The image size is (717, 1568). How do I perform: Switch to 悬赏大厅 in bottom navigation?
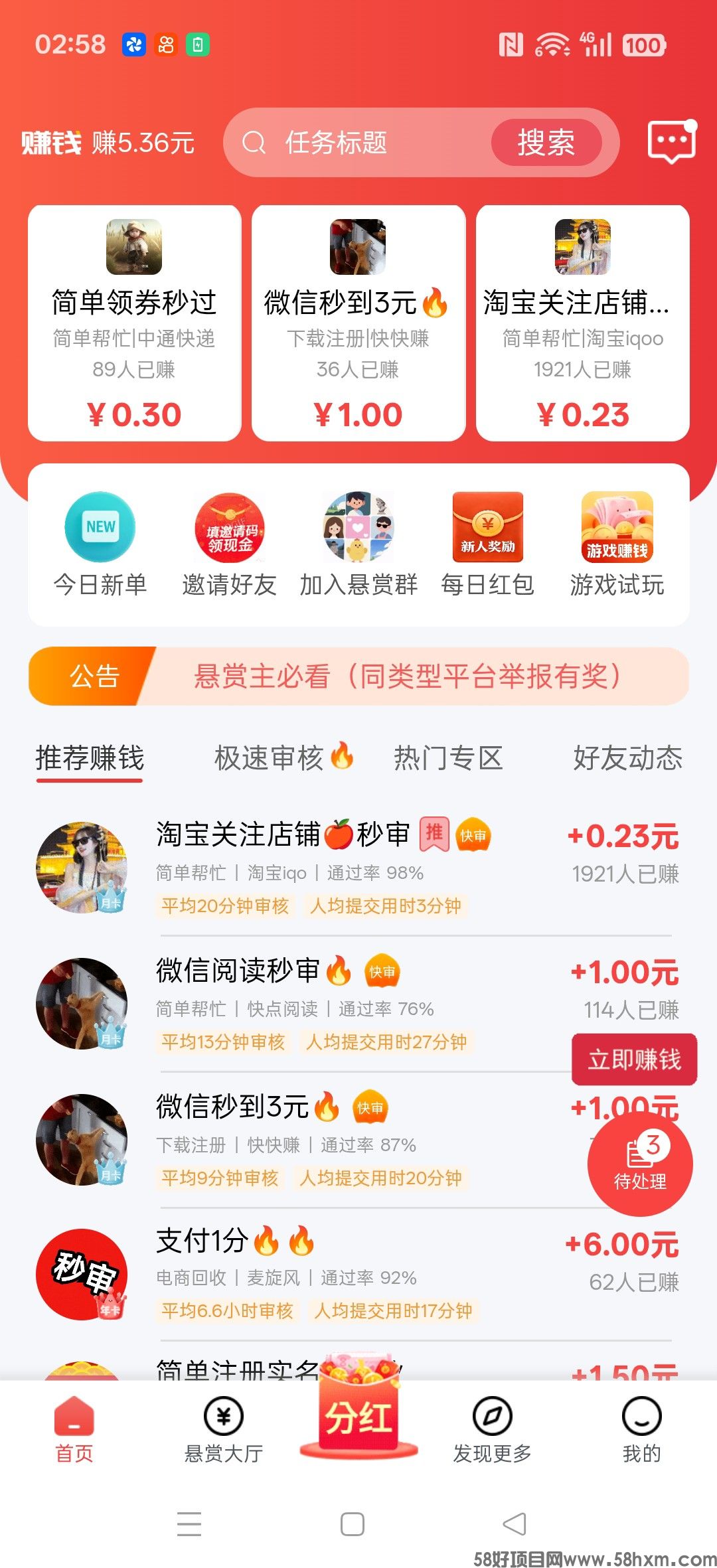point(223,1417)
